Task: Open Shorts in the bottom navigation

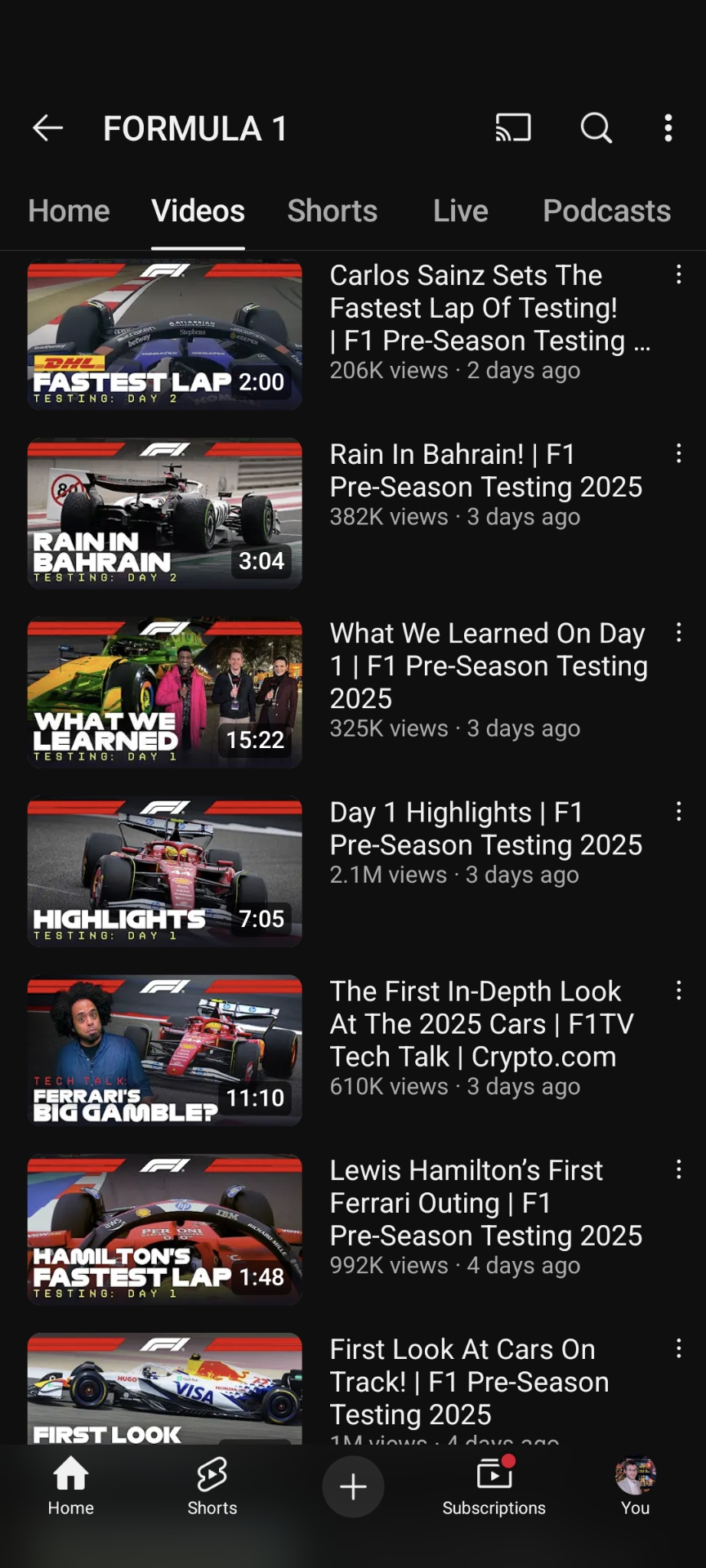Action: [x=212, y=1486]
